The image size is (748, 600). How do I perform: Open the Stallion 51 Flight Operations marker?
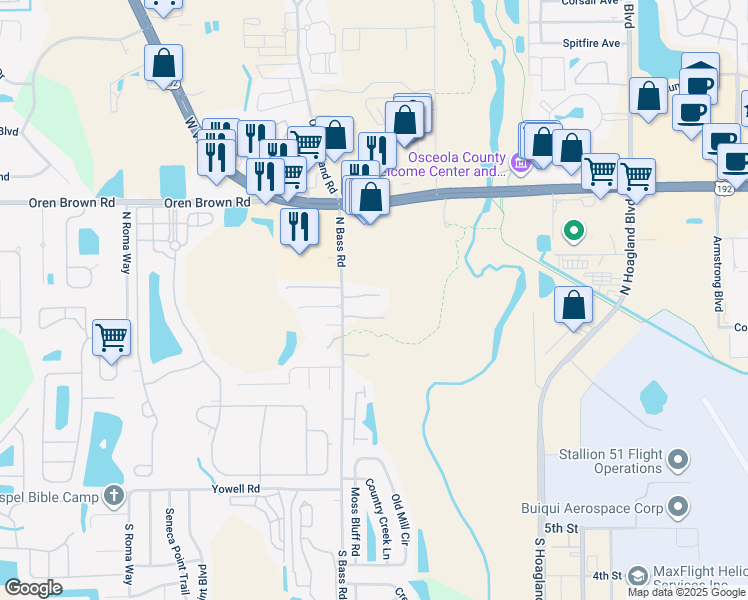pyautogui.click(x=679, y=460)
